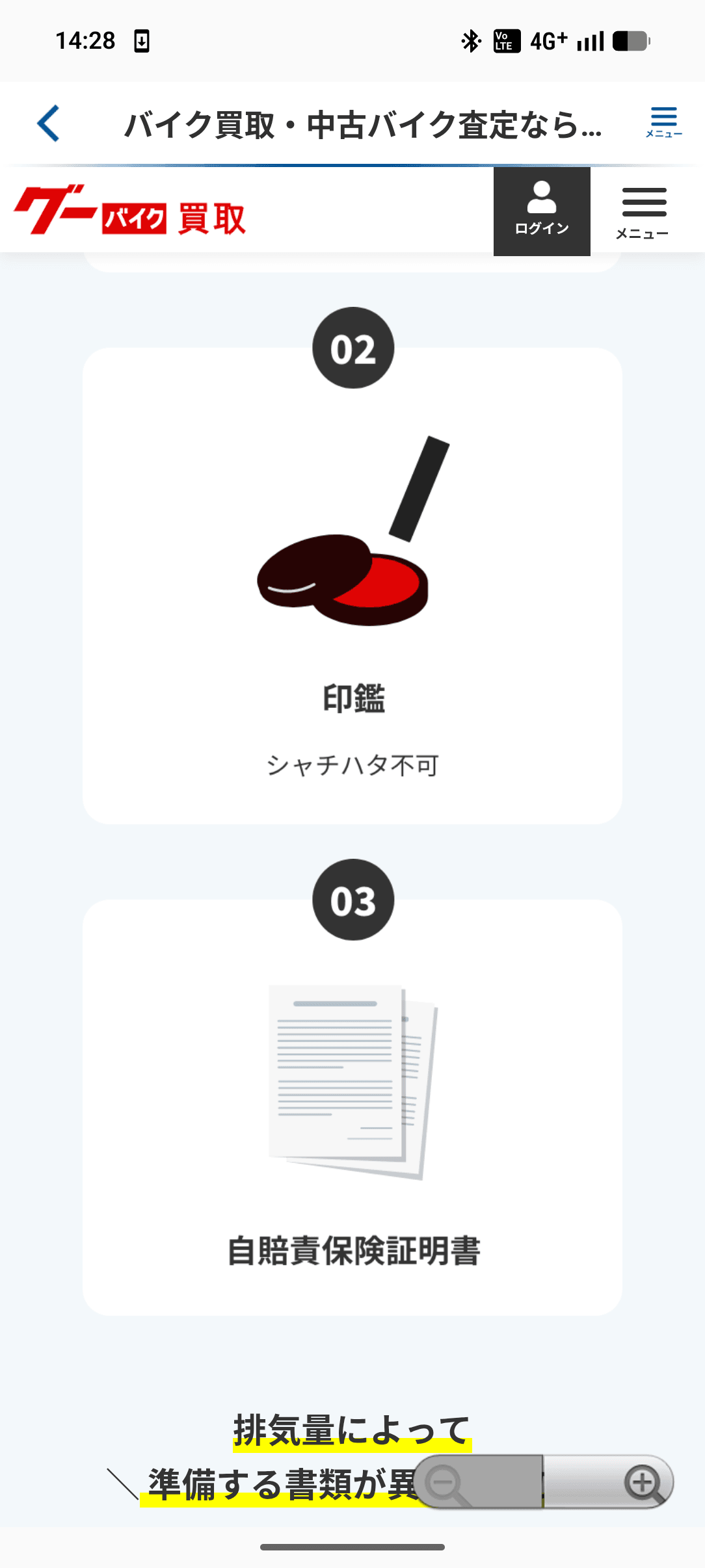Open the blue app menu icon
Viewport: 705px width, 1568px height.
tap(663, 122)
